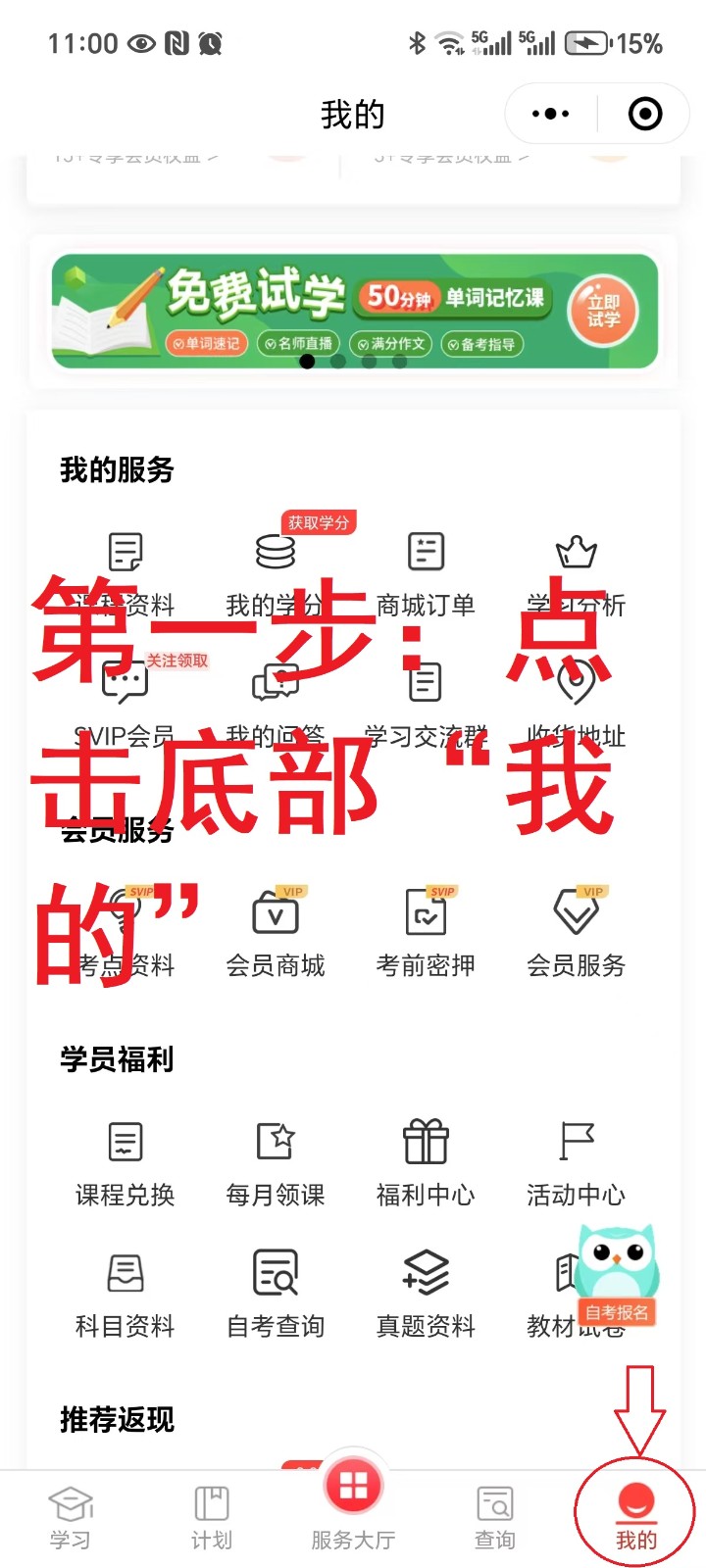Open 会员商城

[276, 931]
